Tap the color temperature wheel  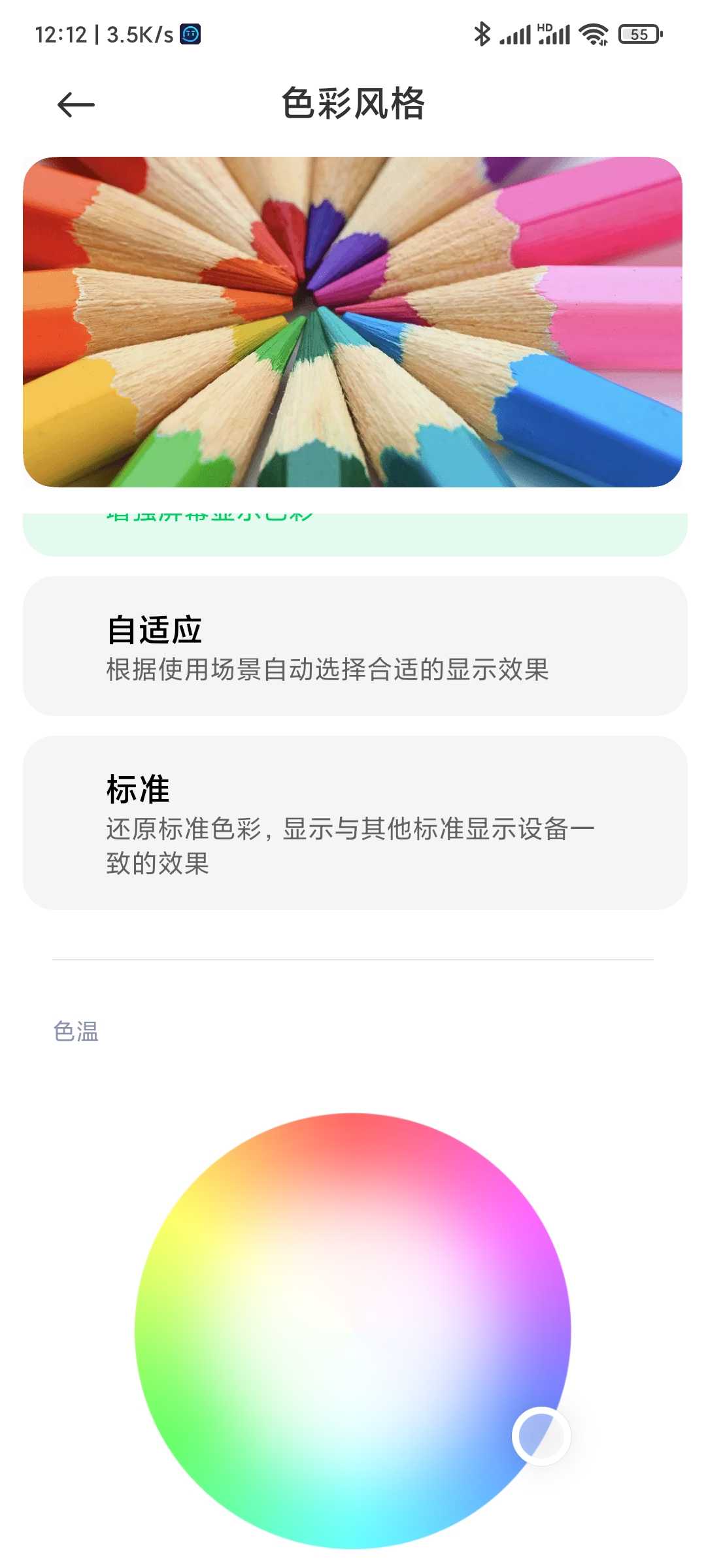click(352, 1330)
